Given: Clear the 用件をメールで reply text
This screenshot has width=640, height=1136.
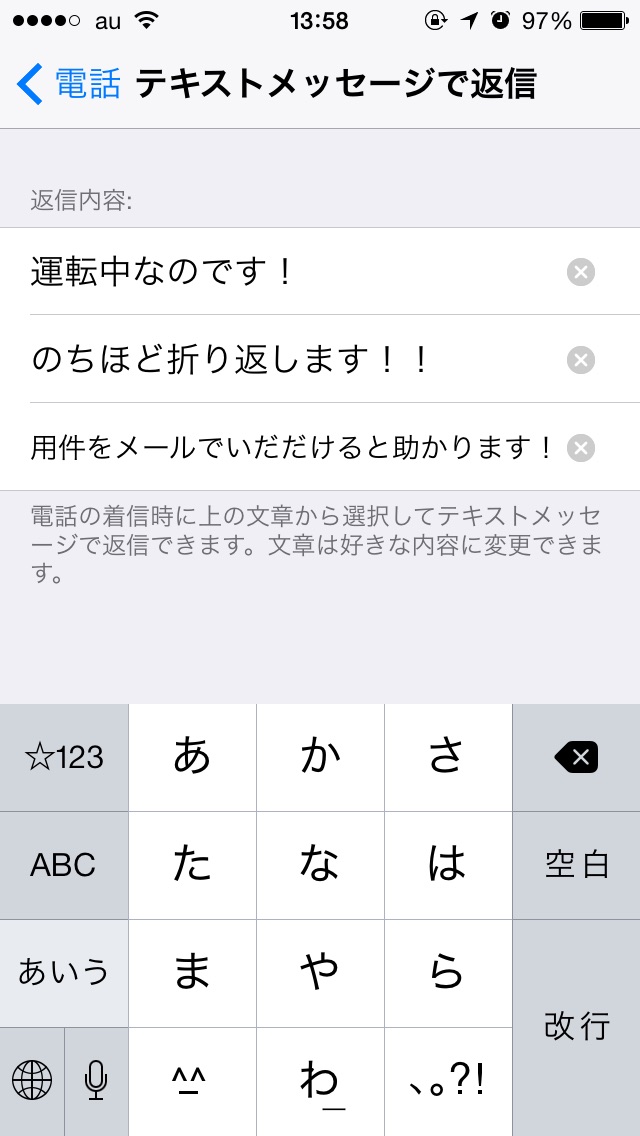Looking at the screenshot, I should pyautogui.click(x=580, y=448).
